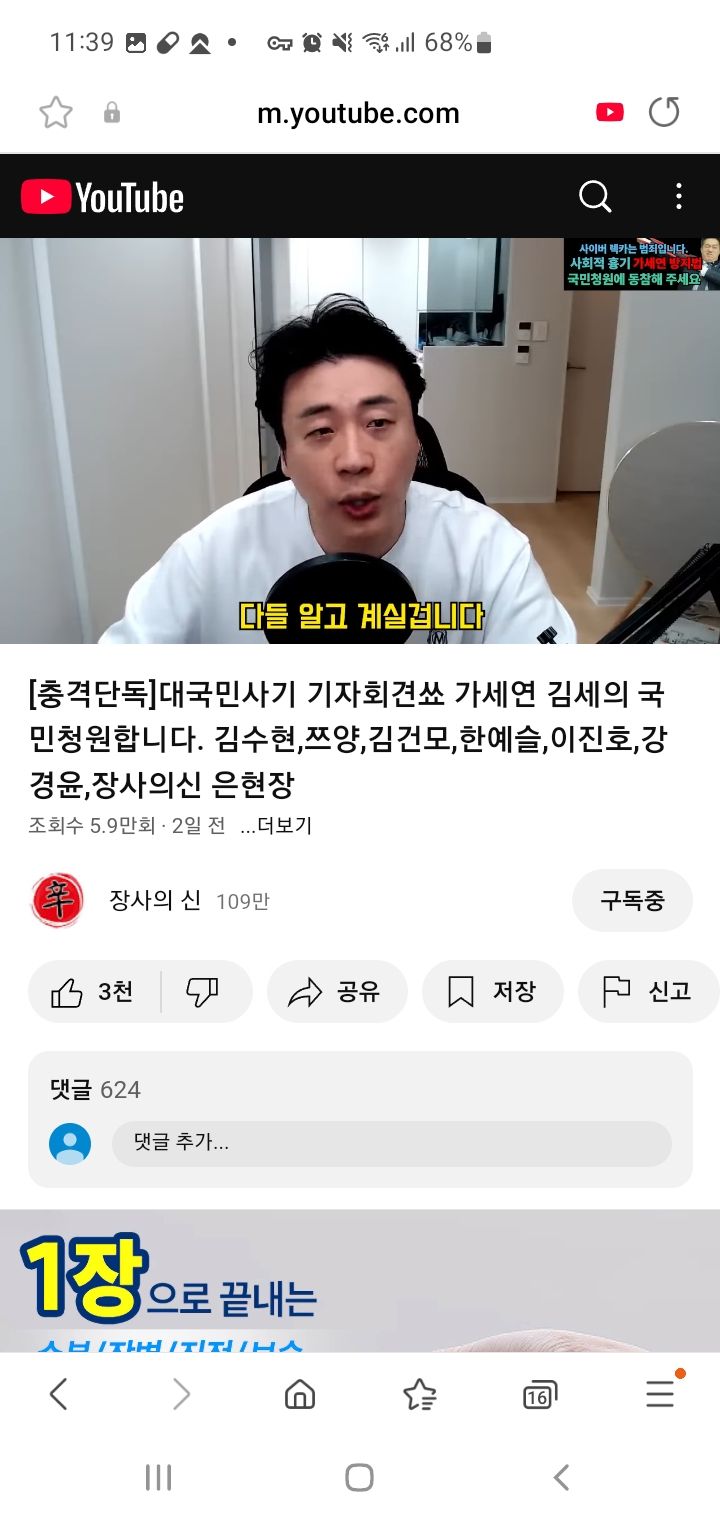Like the video with 3천 likes
This screenshot has height=1520, width=720.
coord(93,992)
